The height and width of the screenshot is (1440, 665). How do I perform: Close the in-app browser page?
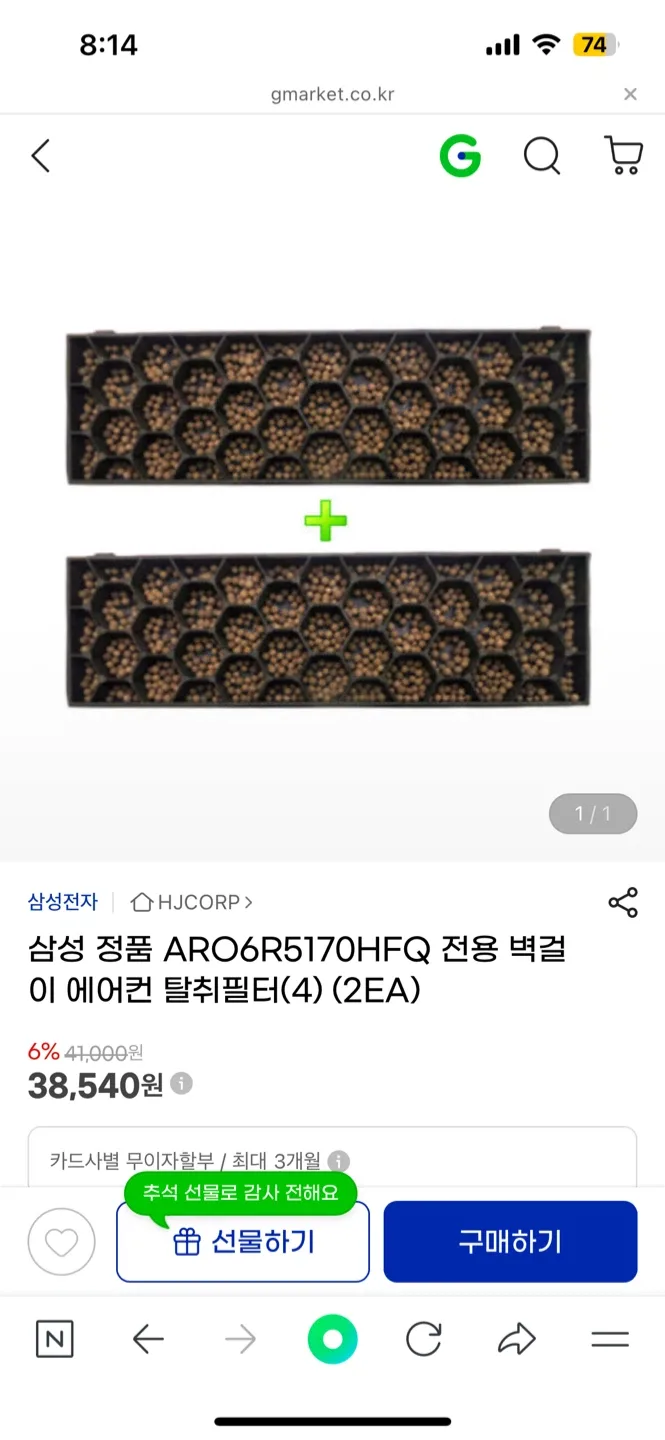(630, 95)
